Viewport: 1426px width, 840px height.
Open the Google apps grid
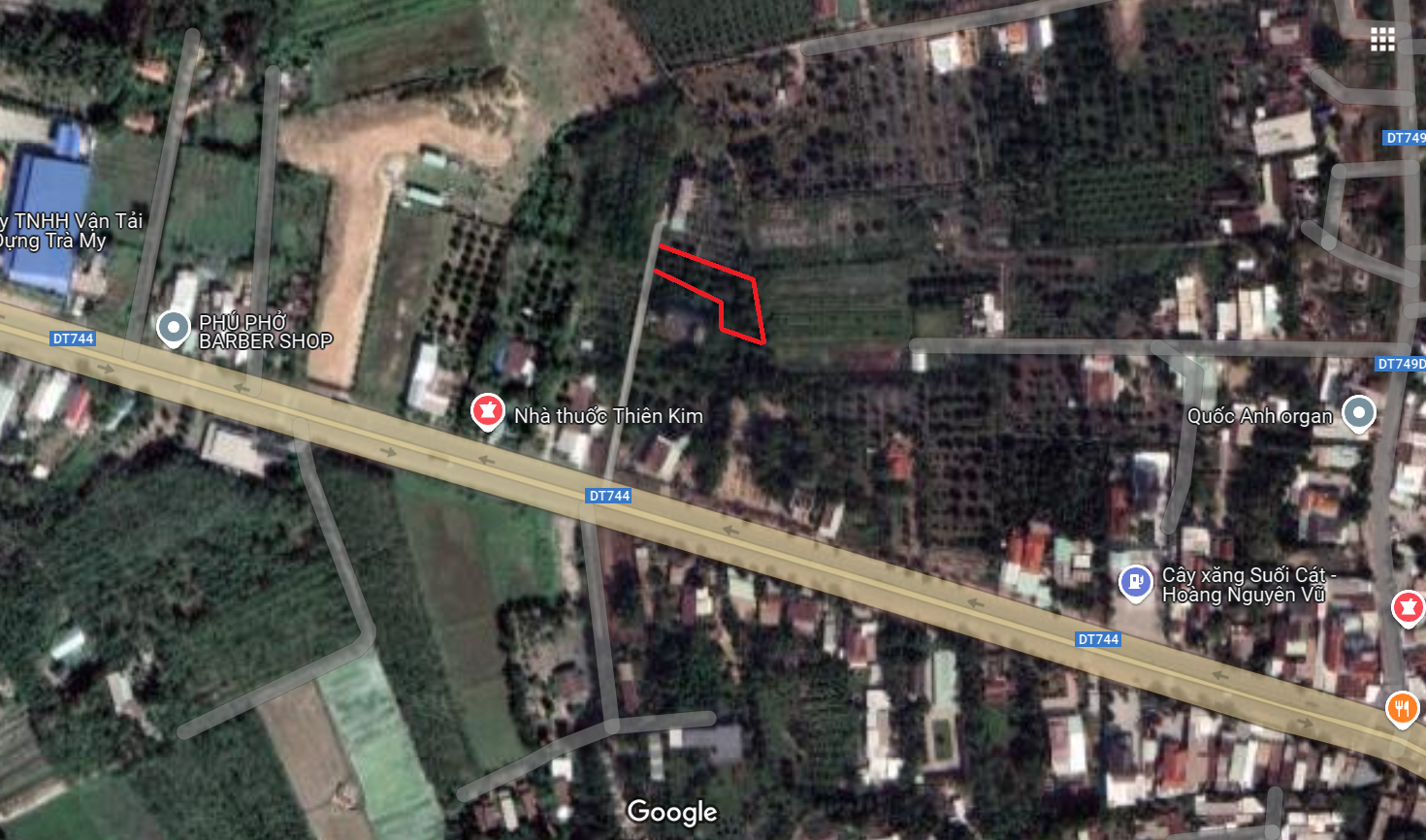point(1382,40)
